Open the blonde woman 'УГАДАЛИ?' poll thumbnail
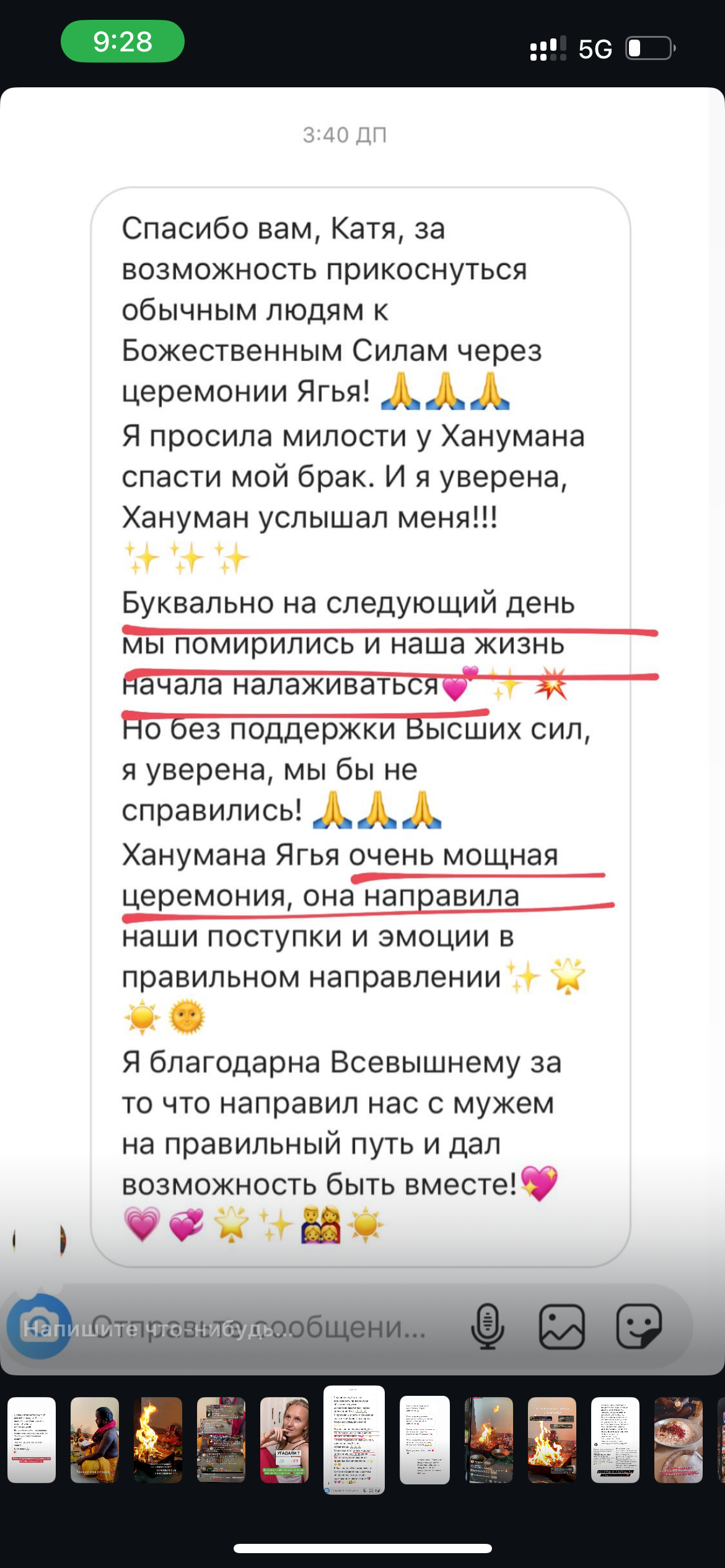Image resolution: width=725 pixels, height=1568 pixels. (x=284, y=1439)
